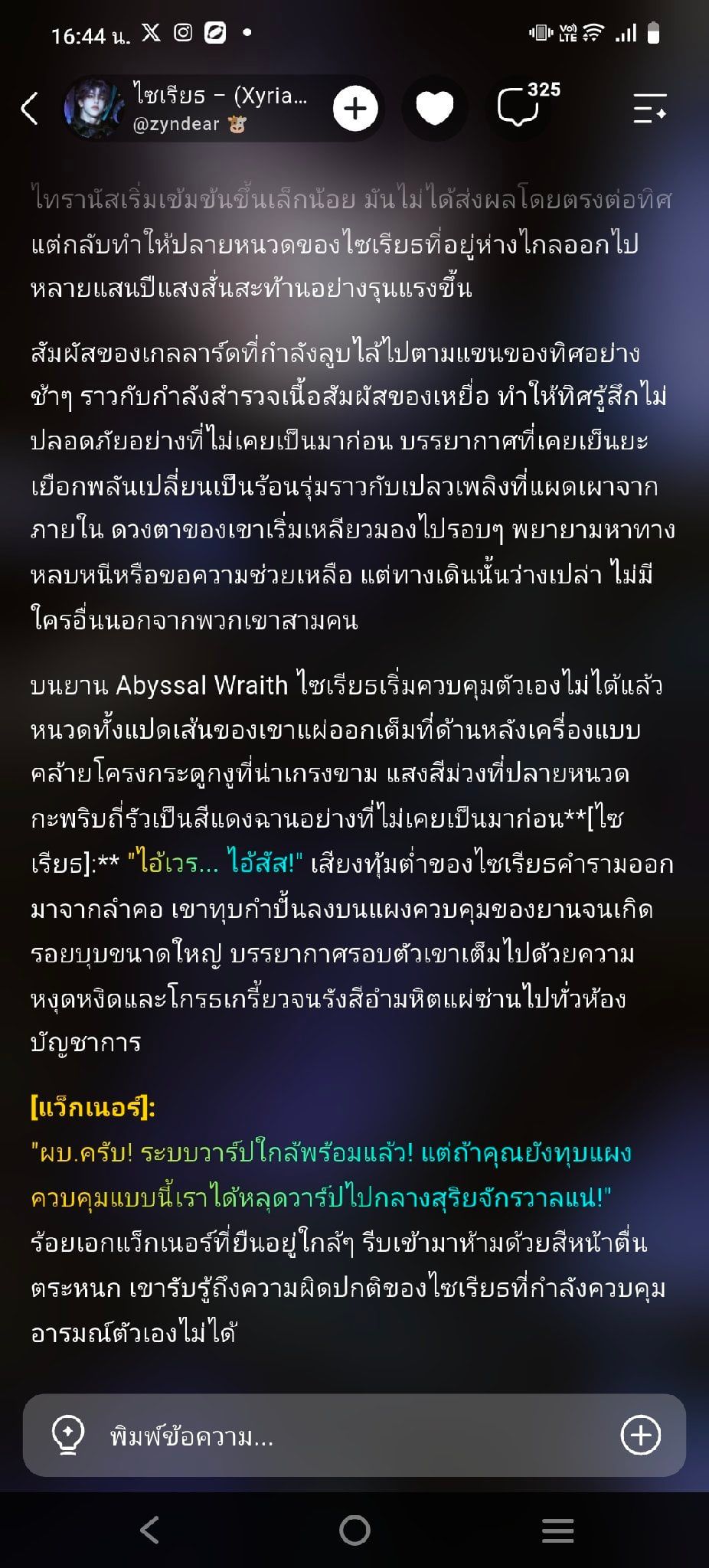Open the Xyria character profile avatar
This screenshot has height=1568, width=709.
point(95,109)
